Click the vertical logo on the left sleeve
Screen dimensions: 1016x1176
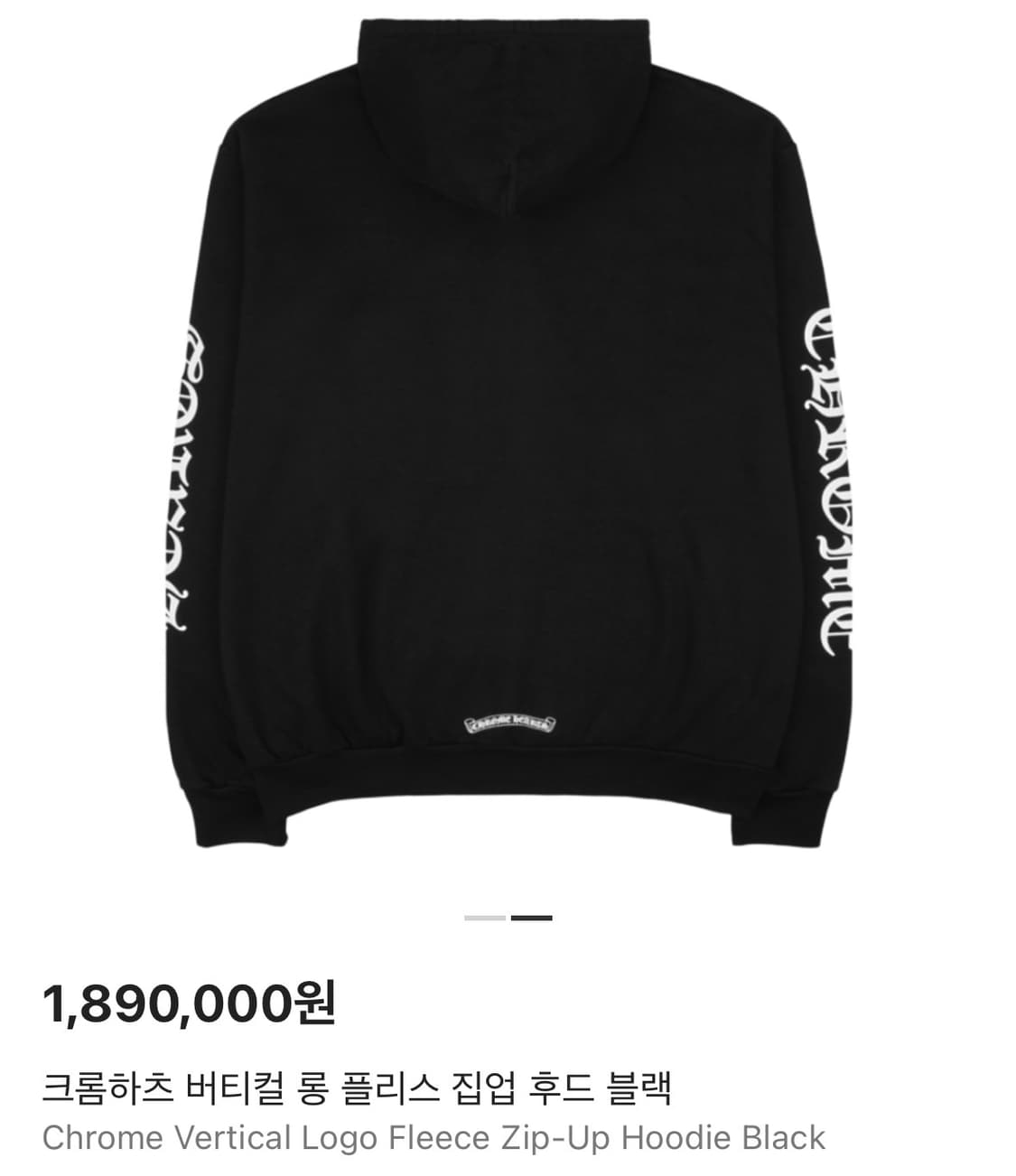tap(185, 470)
